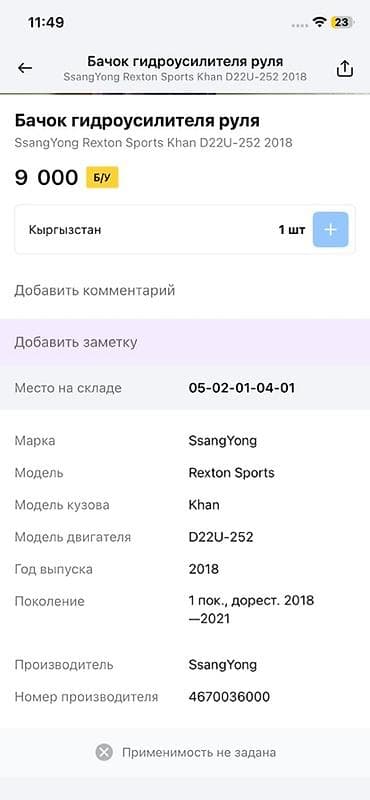The height and width of the screenshot is (800, 370).
Task: Open Место на складе row
Action: [185, 388]
